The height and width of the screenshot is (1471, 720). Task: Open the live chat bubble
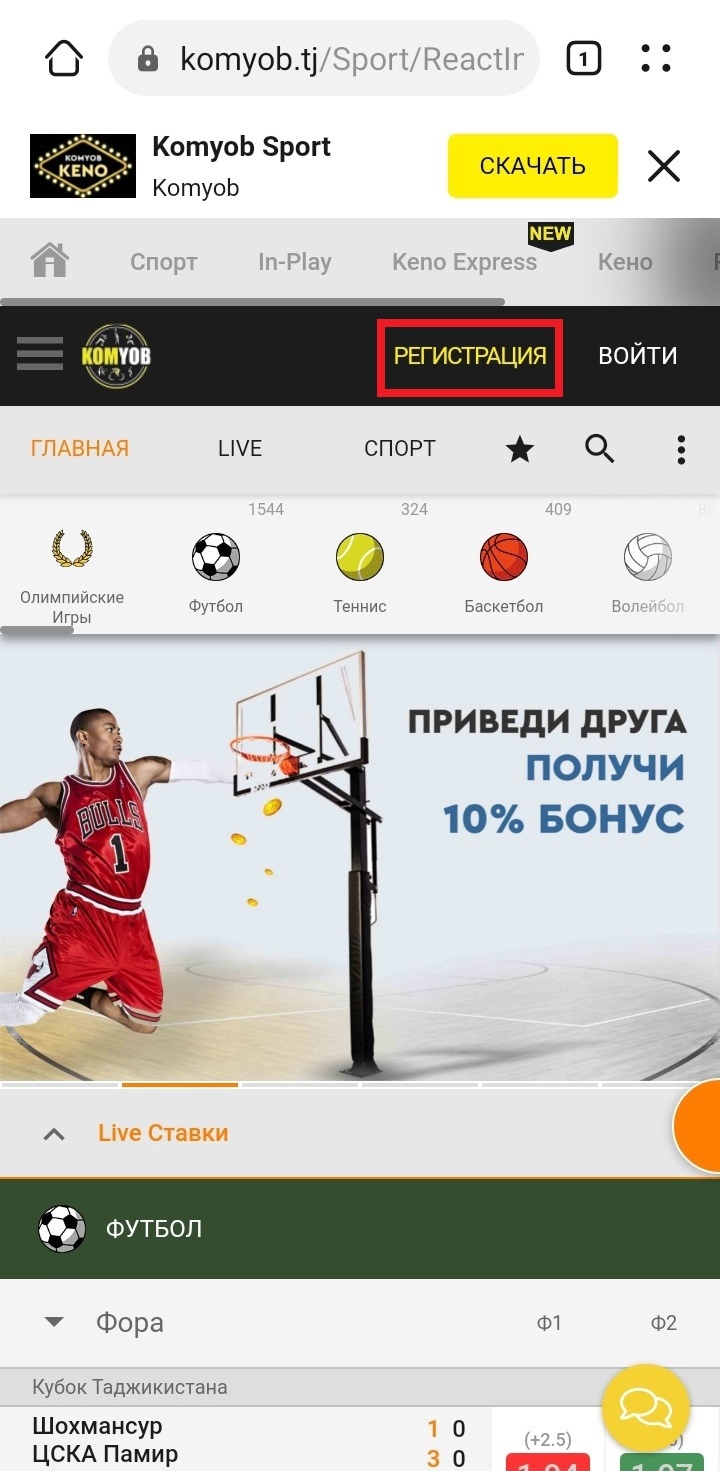(x=645, y=1408)
